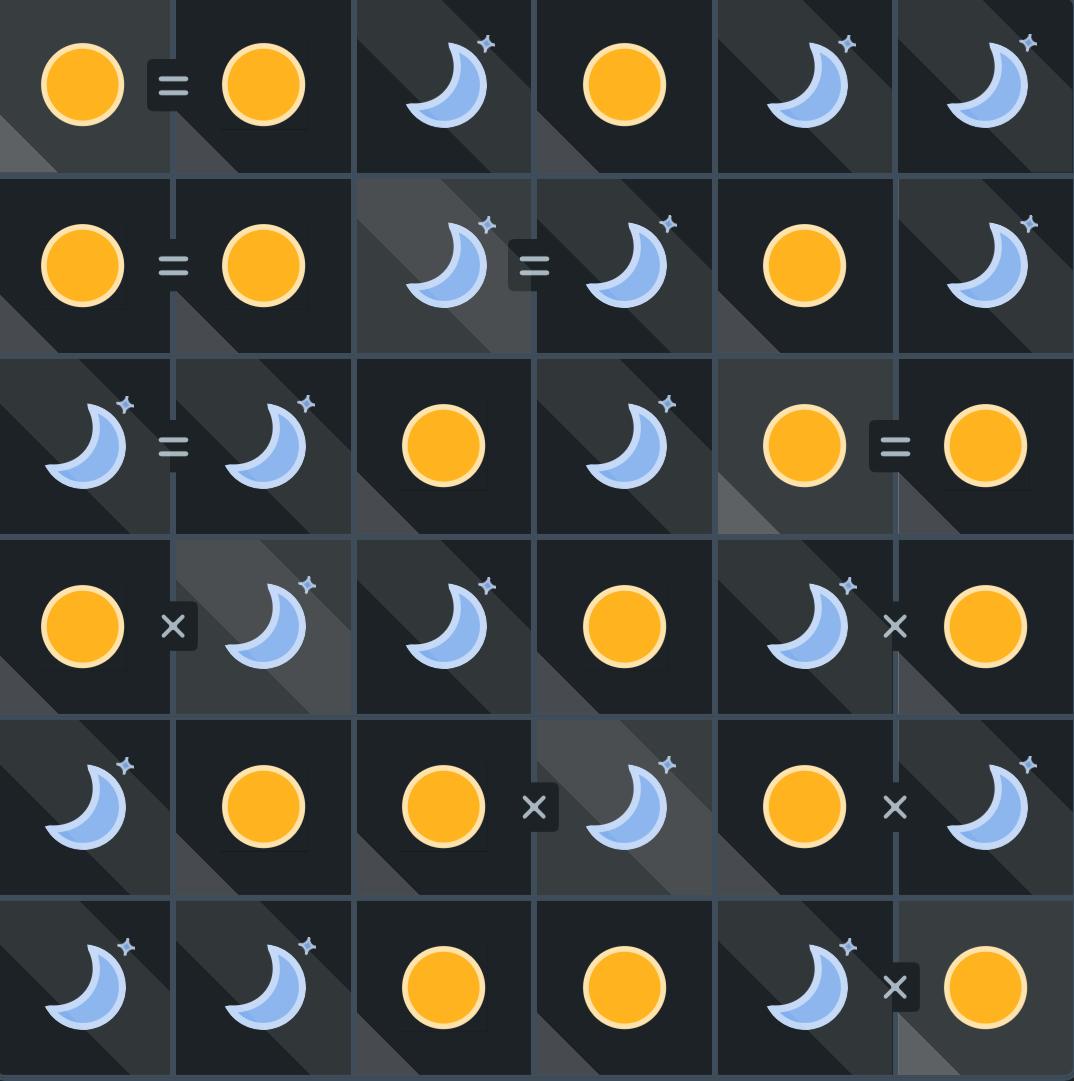Tap the sun in row five, column two
1074x1081 pixels.
(x=263, y=807)
